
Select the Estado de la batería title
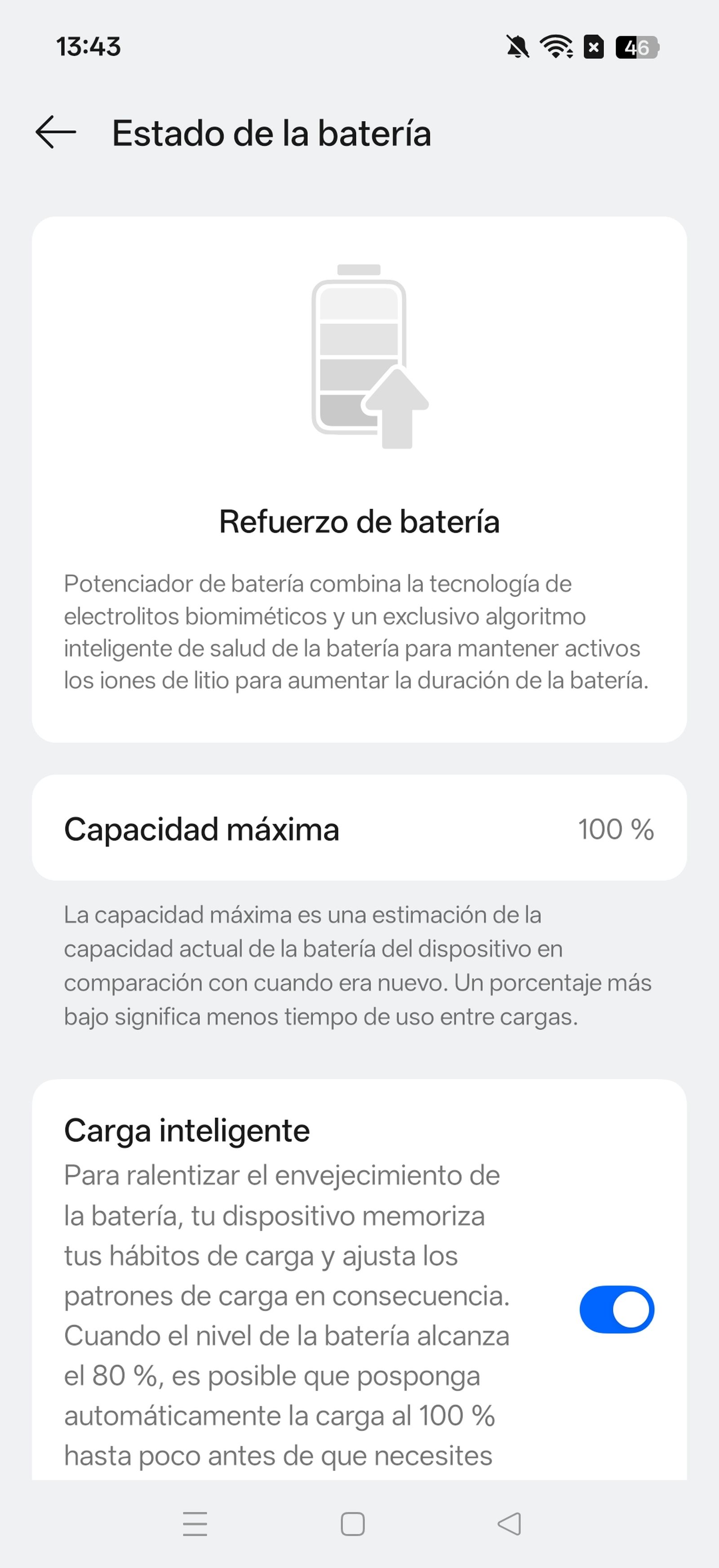tap(271, 133)
